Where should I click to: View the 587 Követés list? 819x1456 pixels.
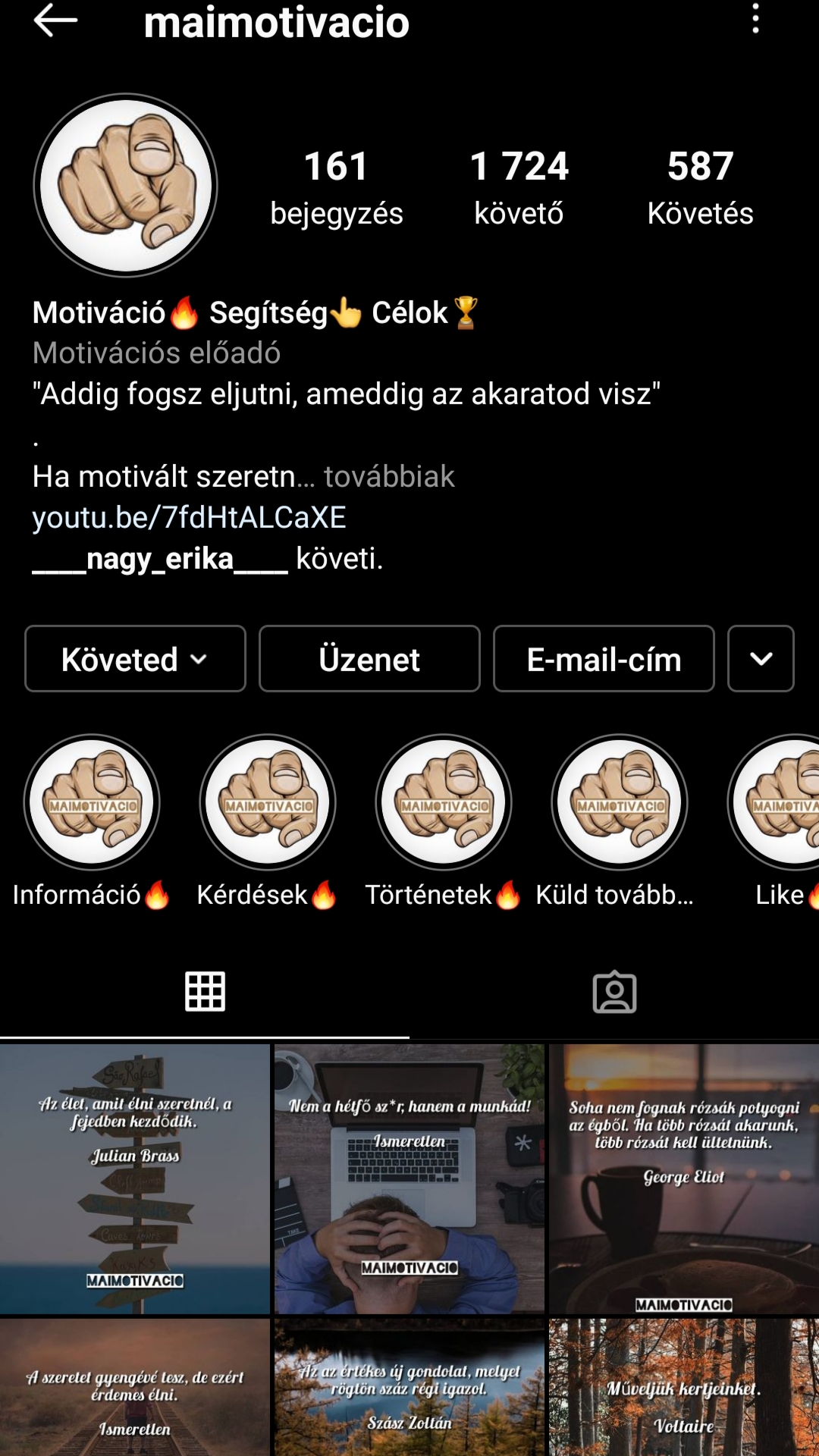[700, 187]
